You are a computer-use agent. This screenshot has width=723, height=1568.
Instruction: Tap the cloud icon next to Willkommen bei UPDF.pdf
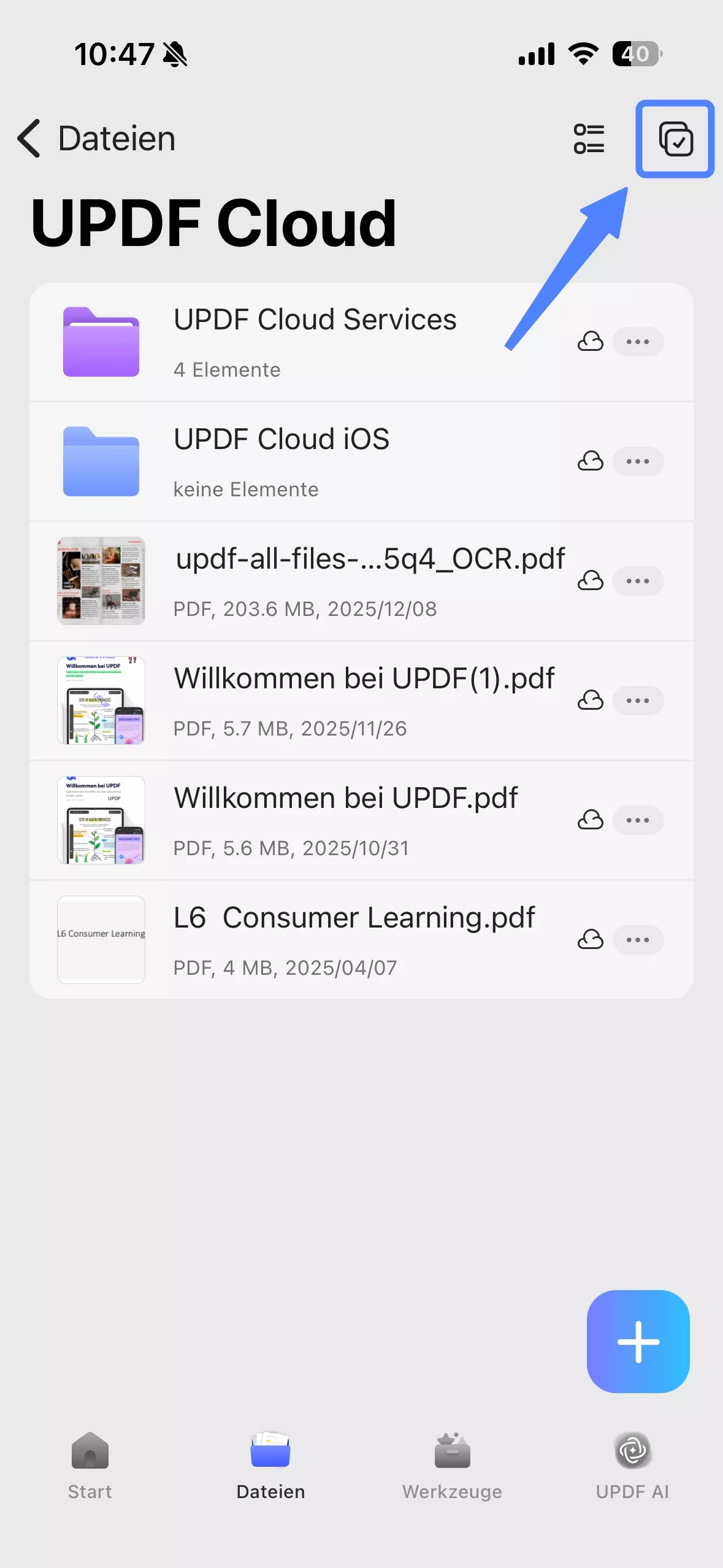591,820
